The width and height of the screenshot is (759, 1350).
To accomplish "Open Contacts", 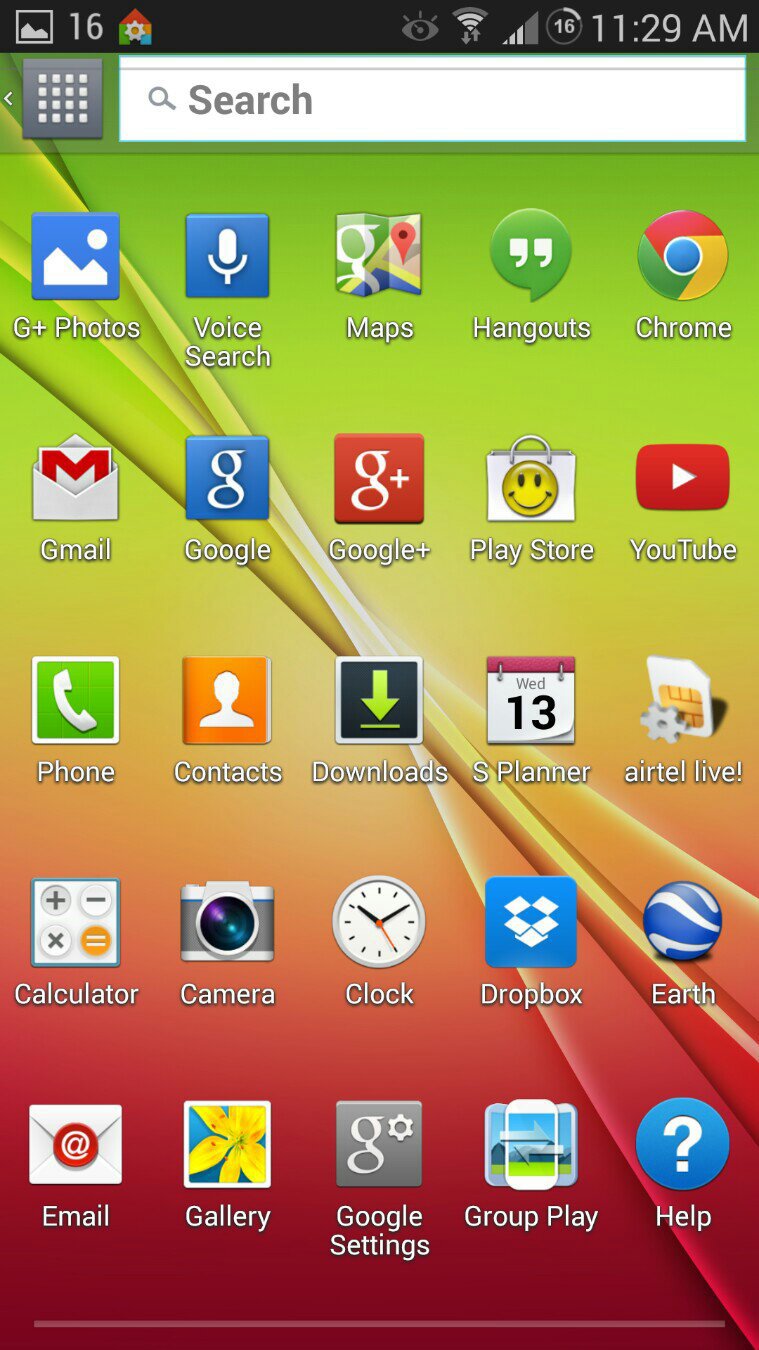I will coord(228,700).
